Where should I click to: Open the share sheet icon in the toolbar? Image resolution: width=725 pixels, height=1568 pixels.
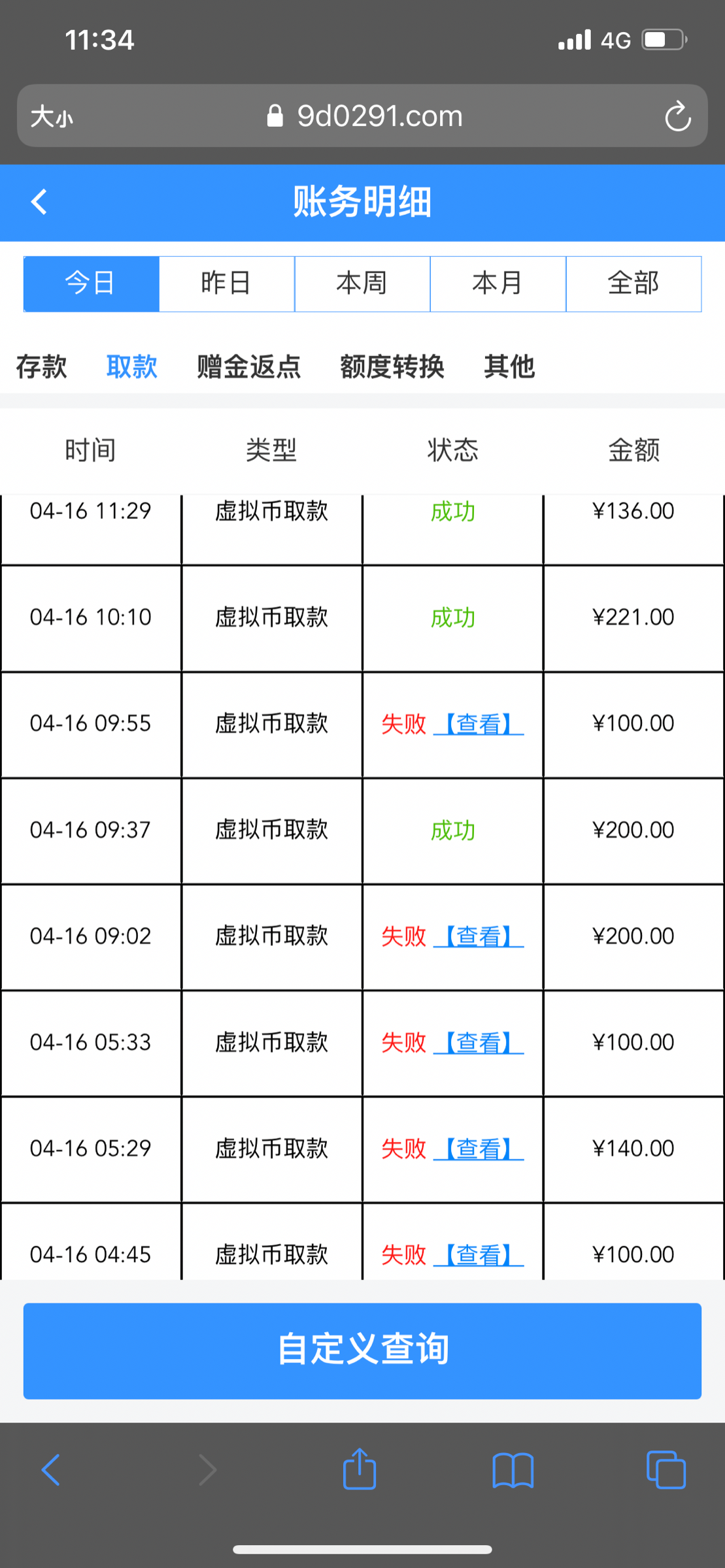[359, 1469]
